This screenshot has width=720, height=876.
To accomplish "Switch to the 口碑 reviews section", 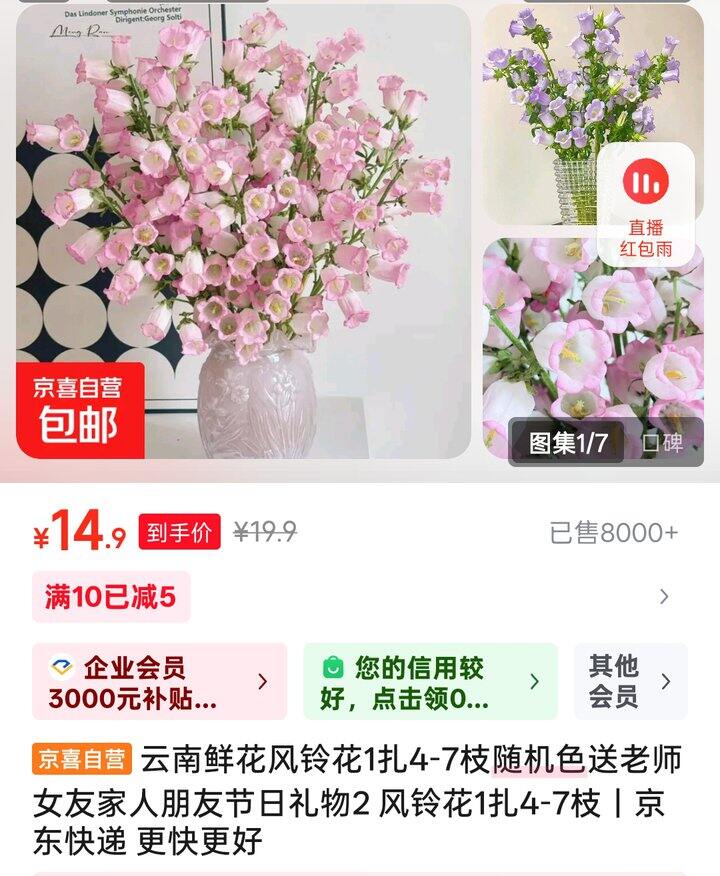I will point(663,443).
